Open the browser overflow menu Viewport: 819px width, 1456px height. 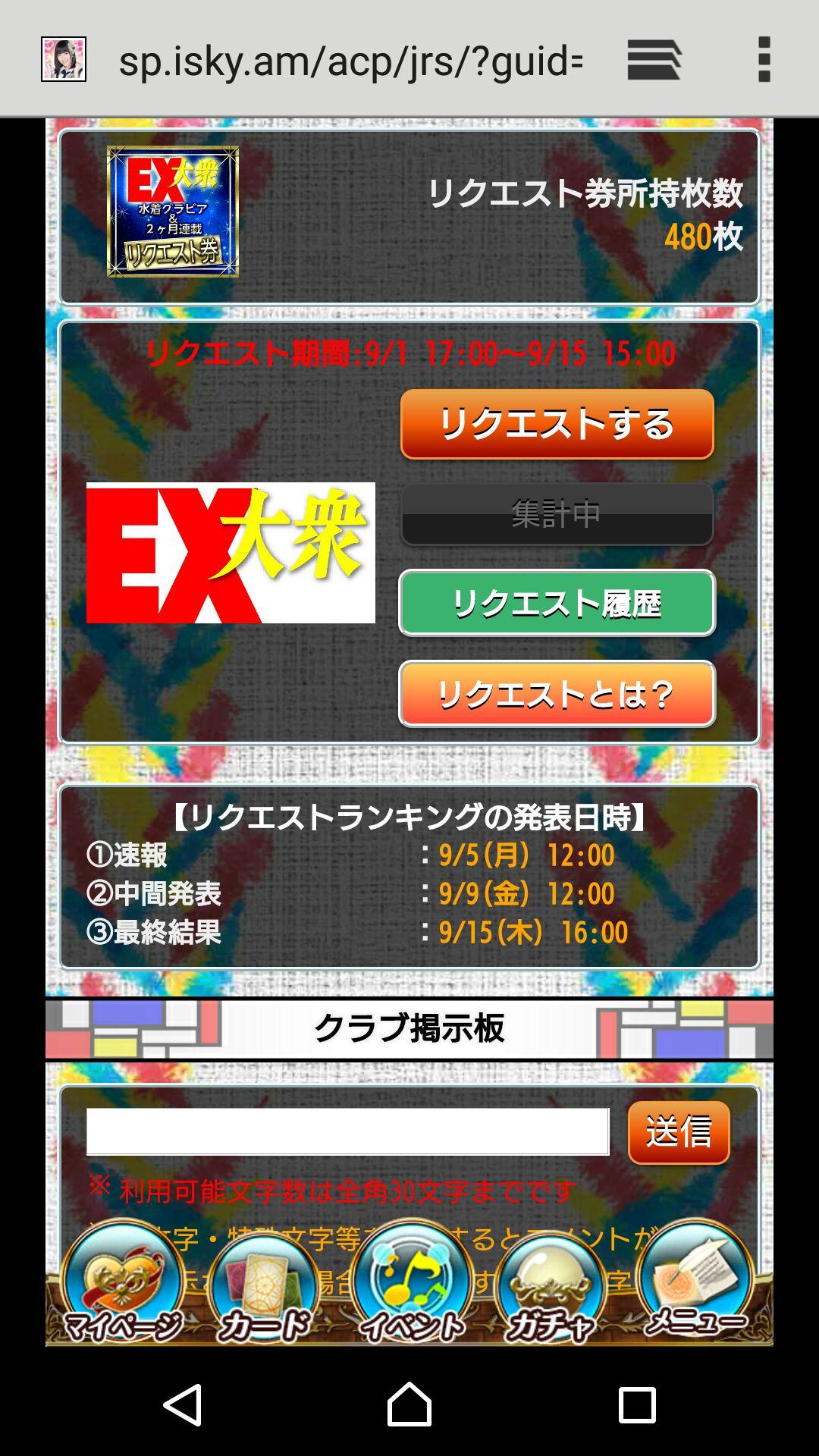coord(764,59)
